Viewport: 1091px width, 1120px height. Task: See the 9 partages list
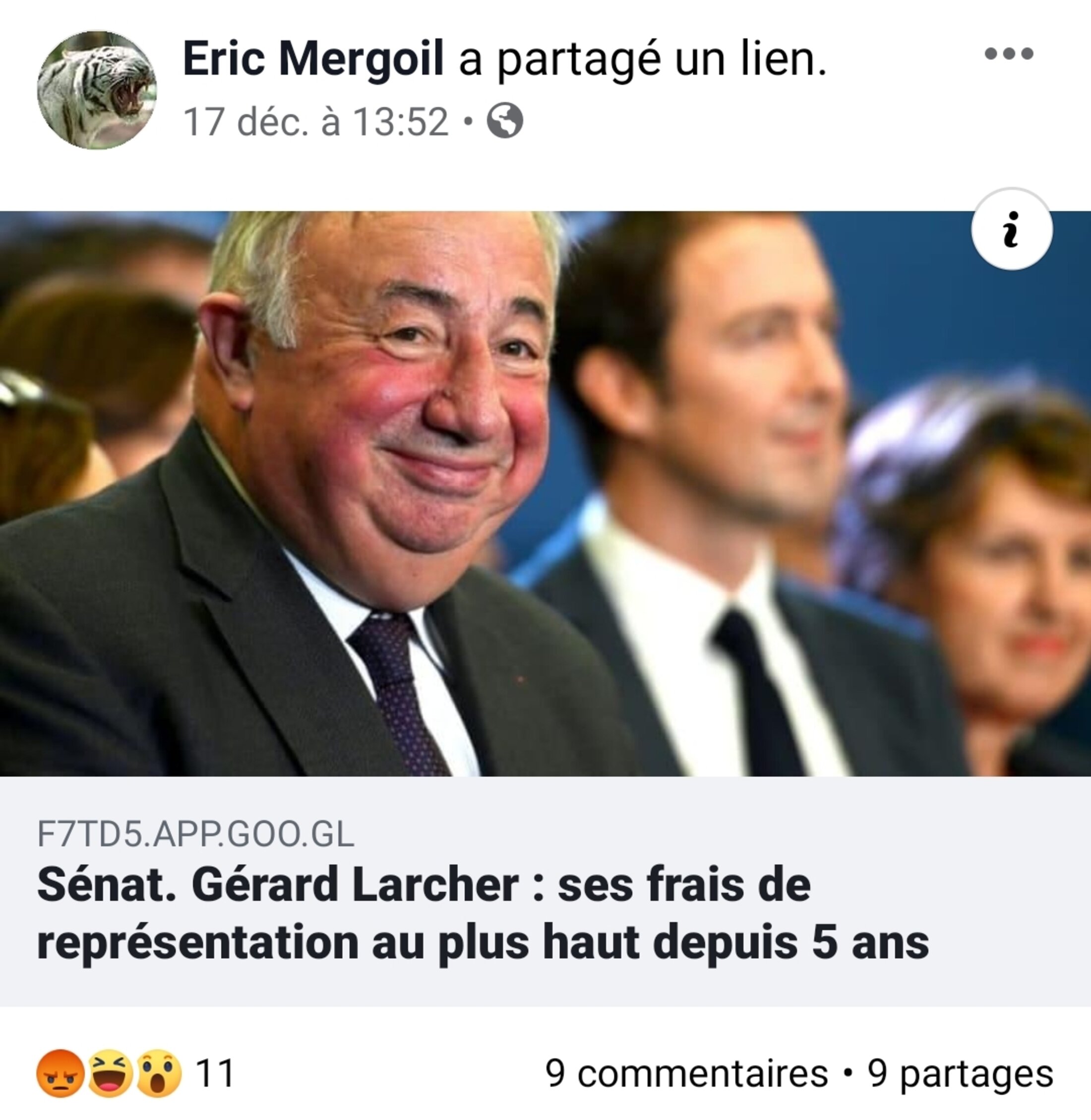click(960, 1072)
